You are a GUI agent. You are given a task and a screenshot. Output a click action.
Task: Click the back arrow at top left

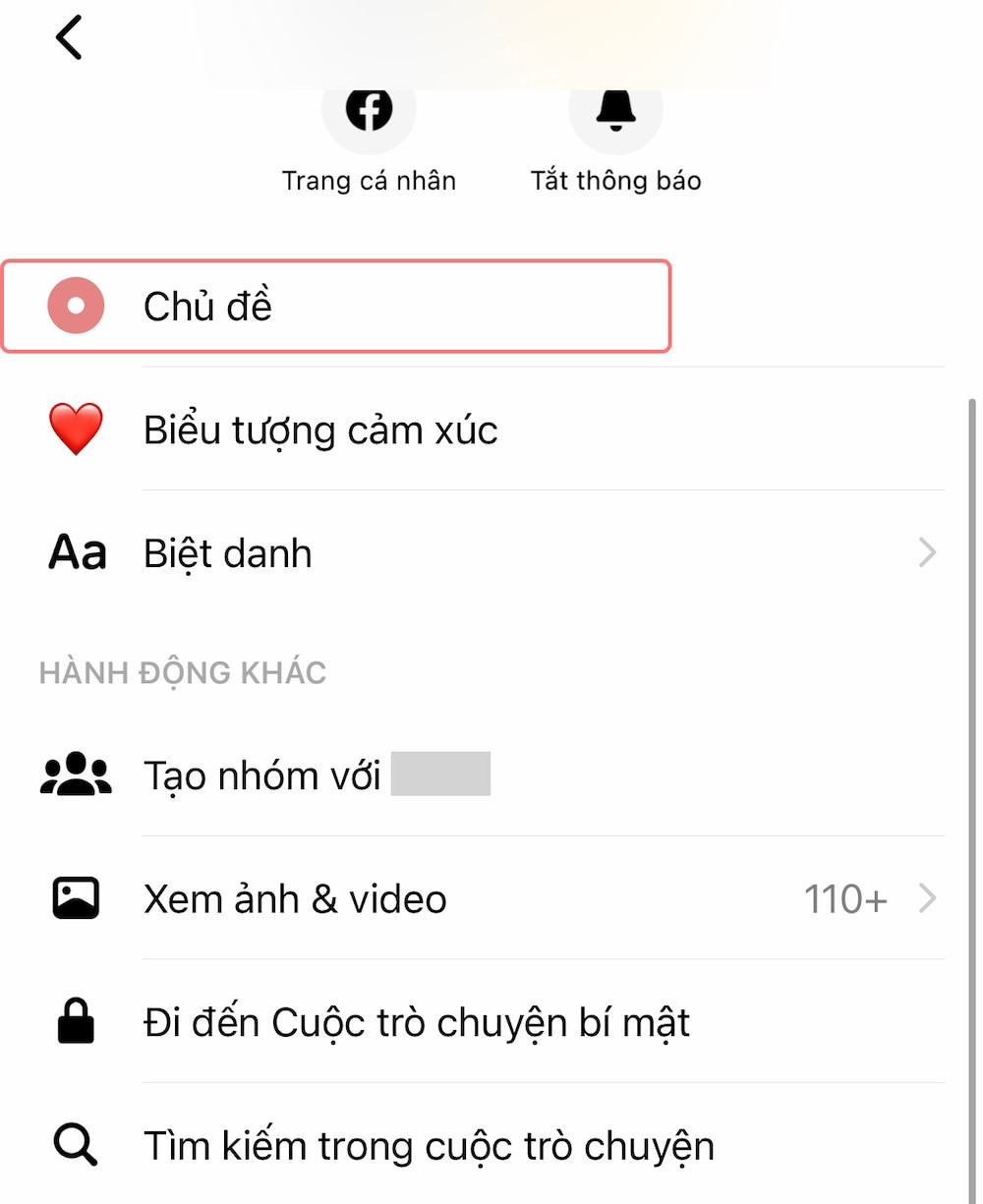pos(69,36)
